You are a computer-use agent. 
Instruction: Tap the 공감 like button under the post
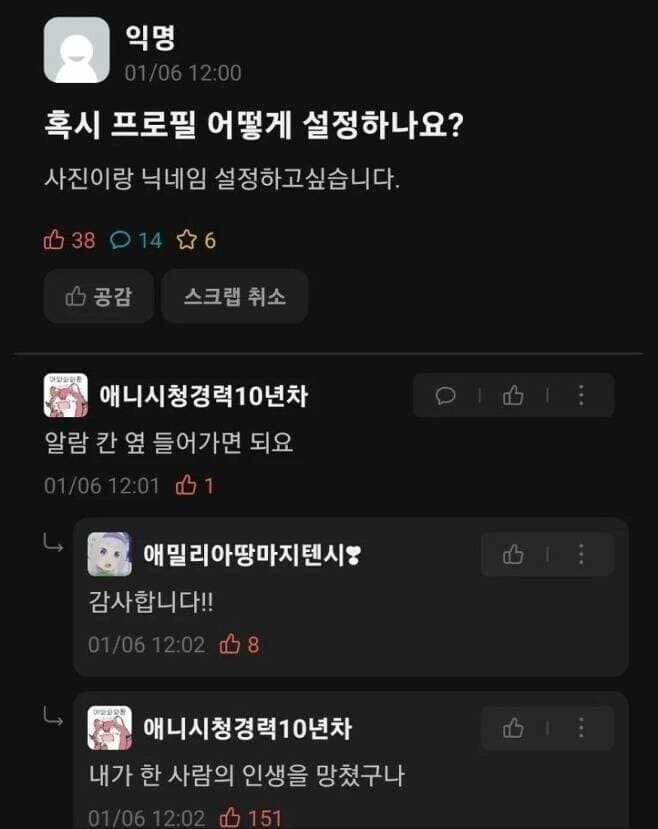pyautogui.click(x=98, y=296)
